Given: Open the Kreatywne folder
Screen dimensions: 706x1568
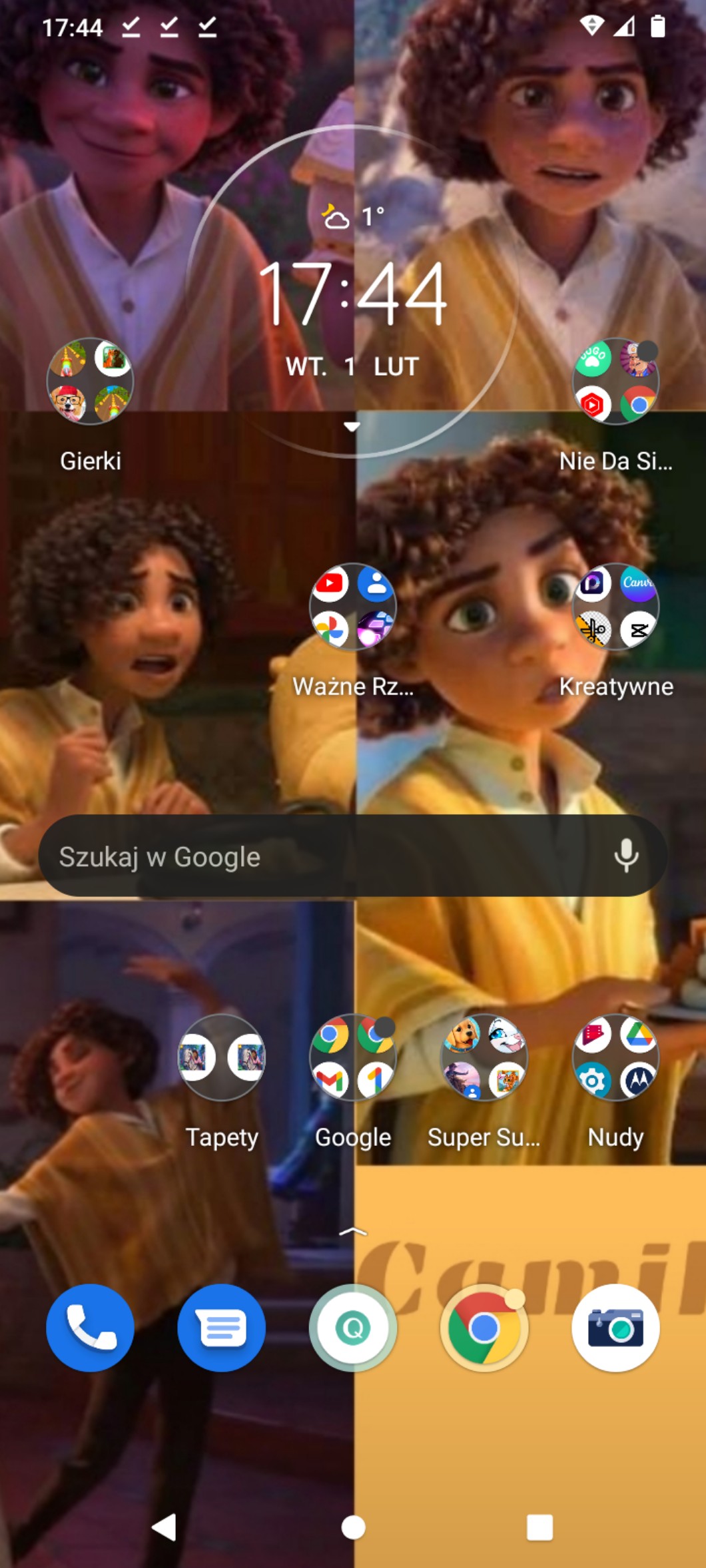Looking at the screenshot, I should pos(615,607).
